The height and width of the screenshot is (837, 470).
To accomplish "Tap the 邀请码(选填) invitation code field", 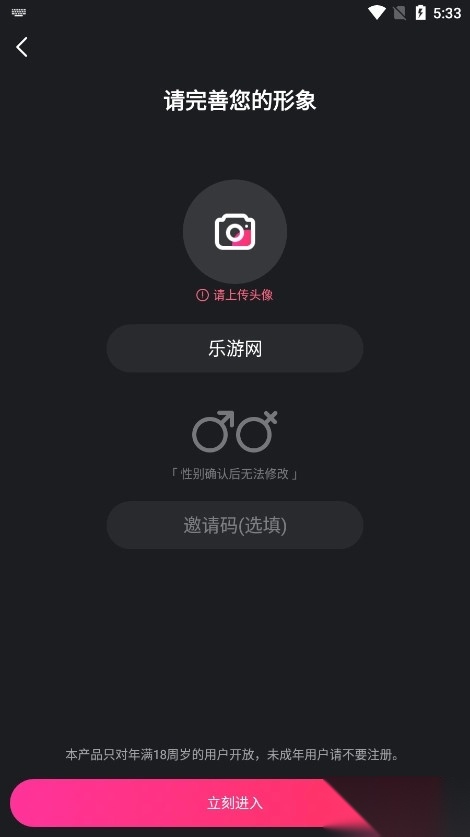I will point(235,525).
